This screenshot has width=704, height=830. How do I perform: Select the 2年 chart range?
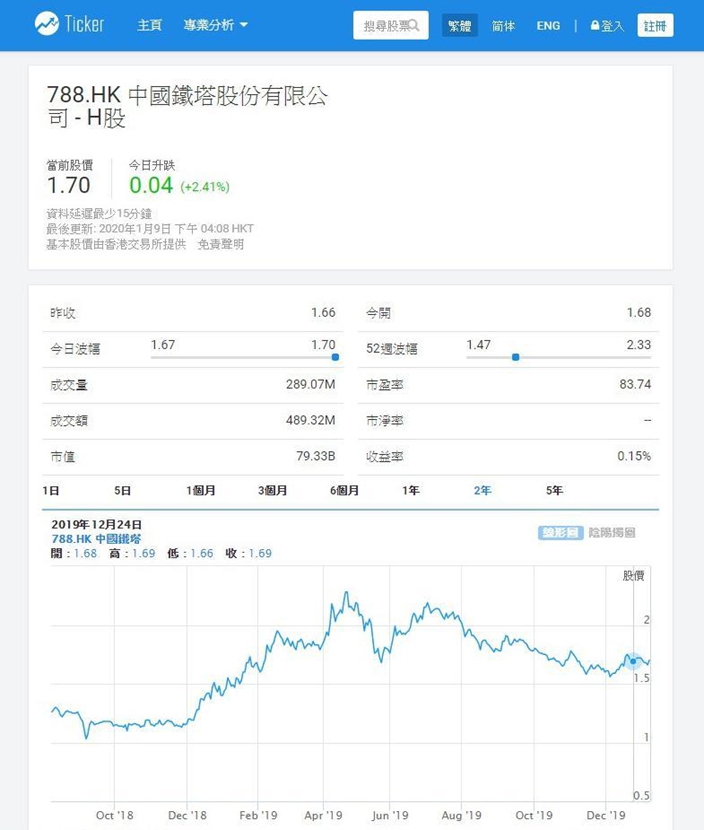pyautogui.click(x=482, y=490)
